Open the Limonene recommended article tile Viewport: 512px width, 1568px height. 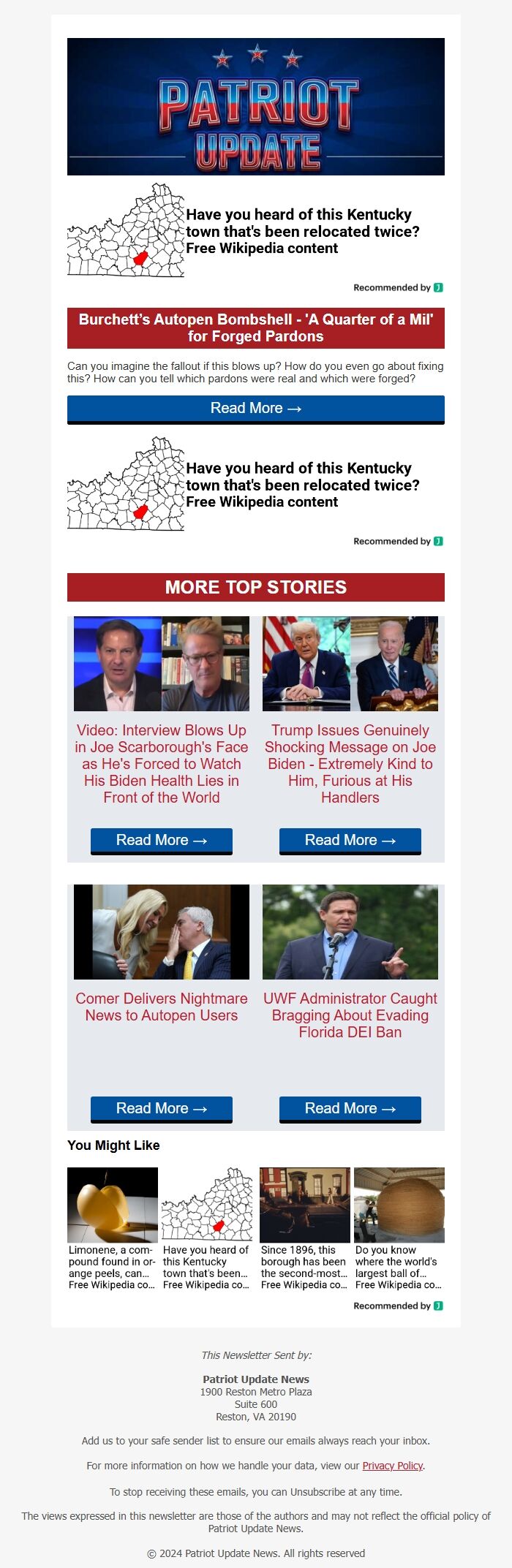tap(113, 1228)
